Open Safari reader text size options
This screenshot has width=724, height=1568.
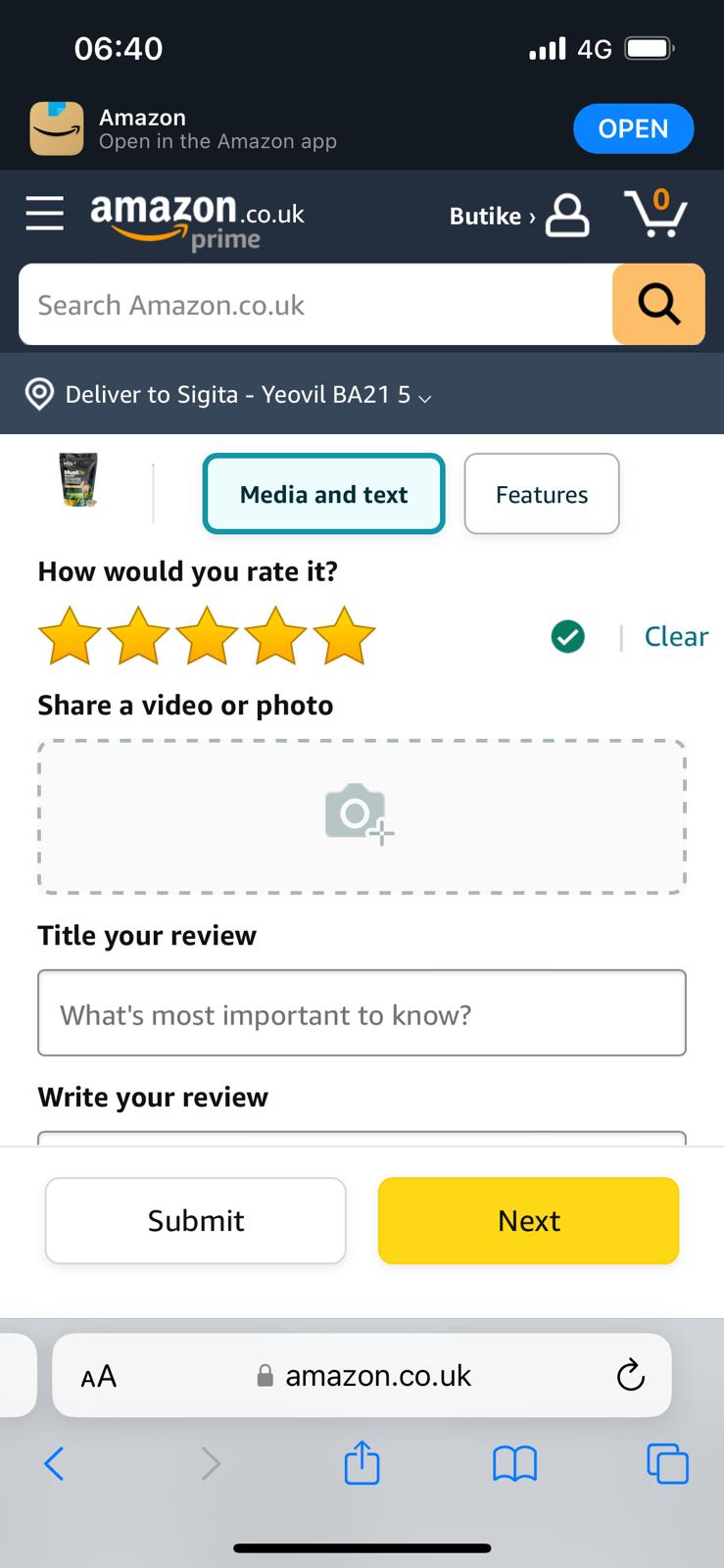99,1376
